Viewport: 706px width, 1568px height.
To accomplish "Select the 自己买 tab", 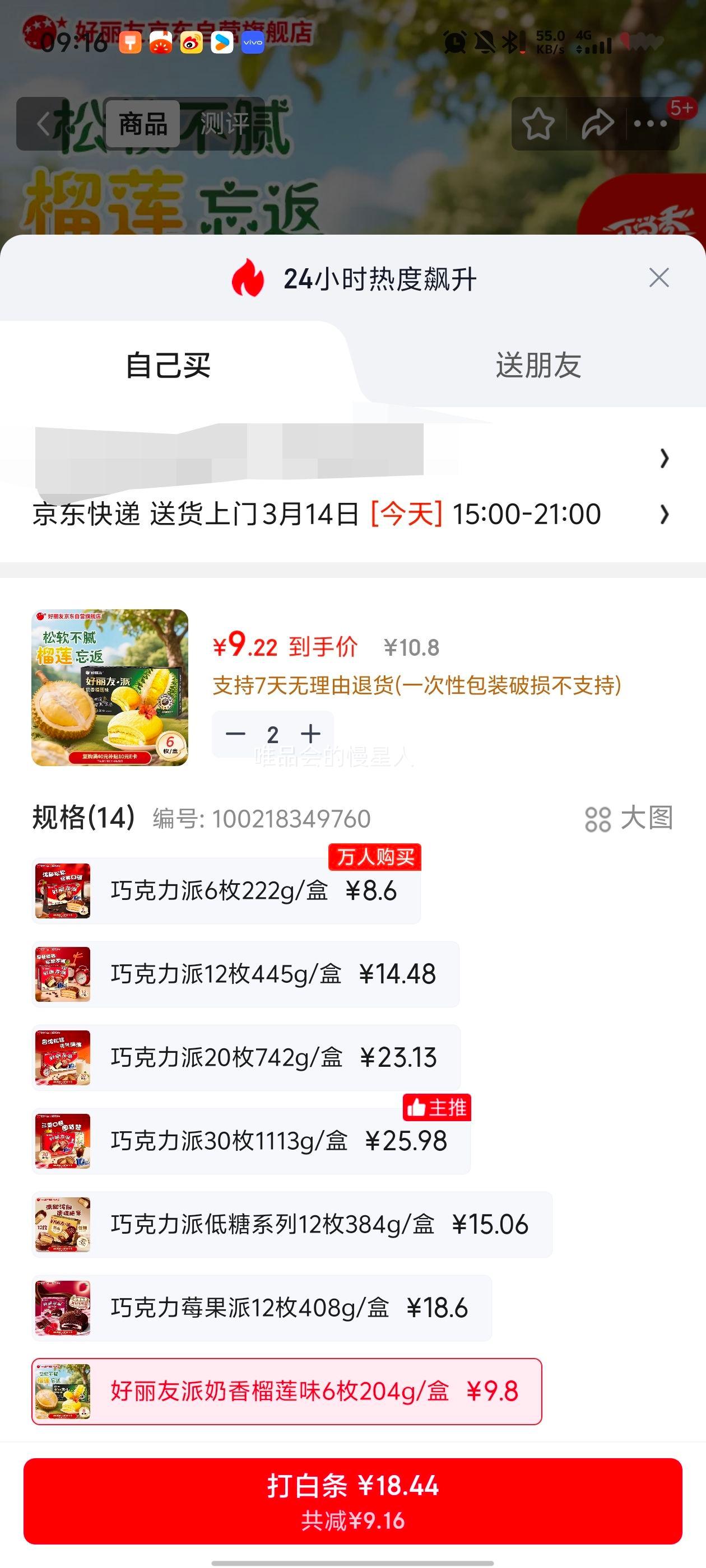I will [x=168, y=365].
